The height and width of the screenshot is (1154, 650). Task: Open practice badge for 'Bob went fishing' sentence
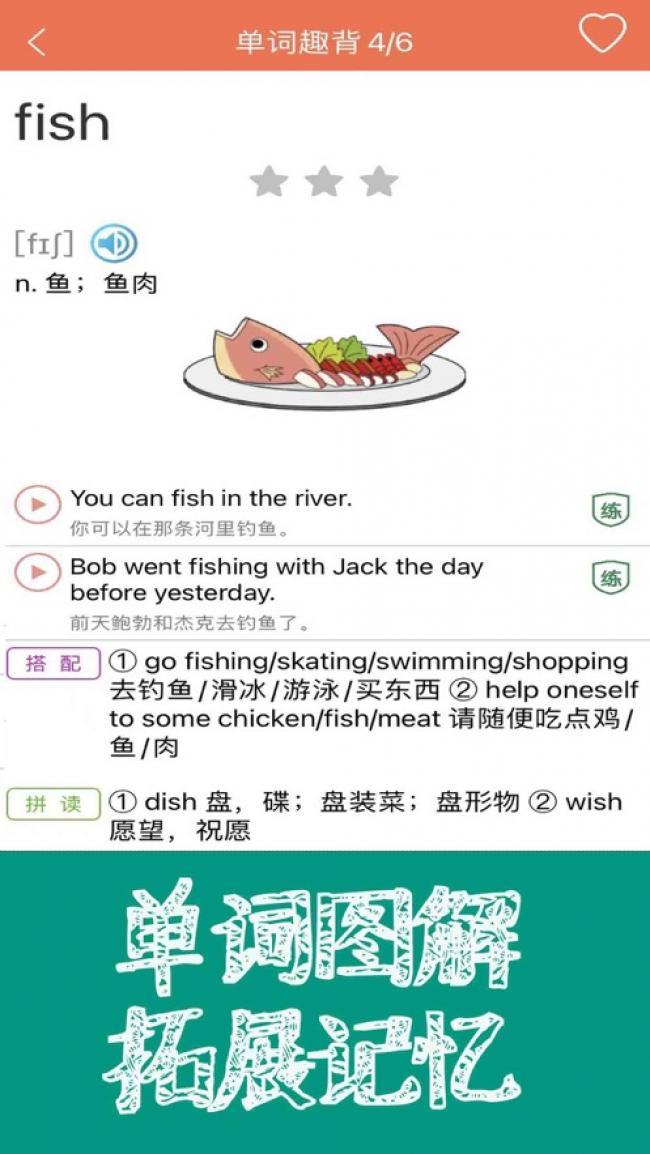pyautogui.click(x=610, y=577)
